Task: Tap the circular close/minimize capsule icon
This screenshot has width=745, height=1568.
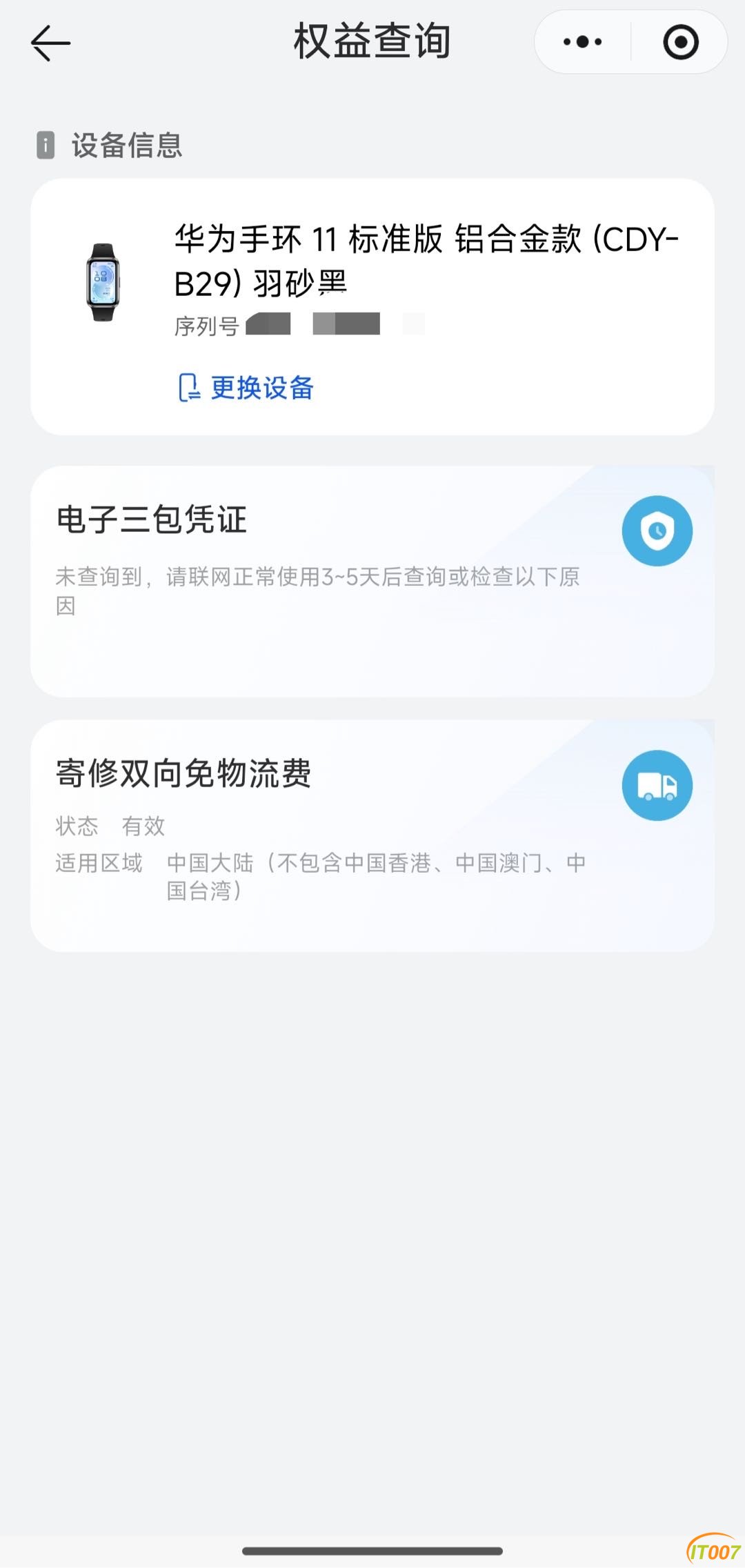Action: (x=679, y=41)
